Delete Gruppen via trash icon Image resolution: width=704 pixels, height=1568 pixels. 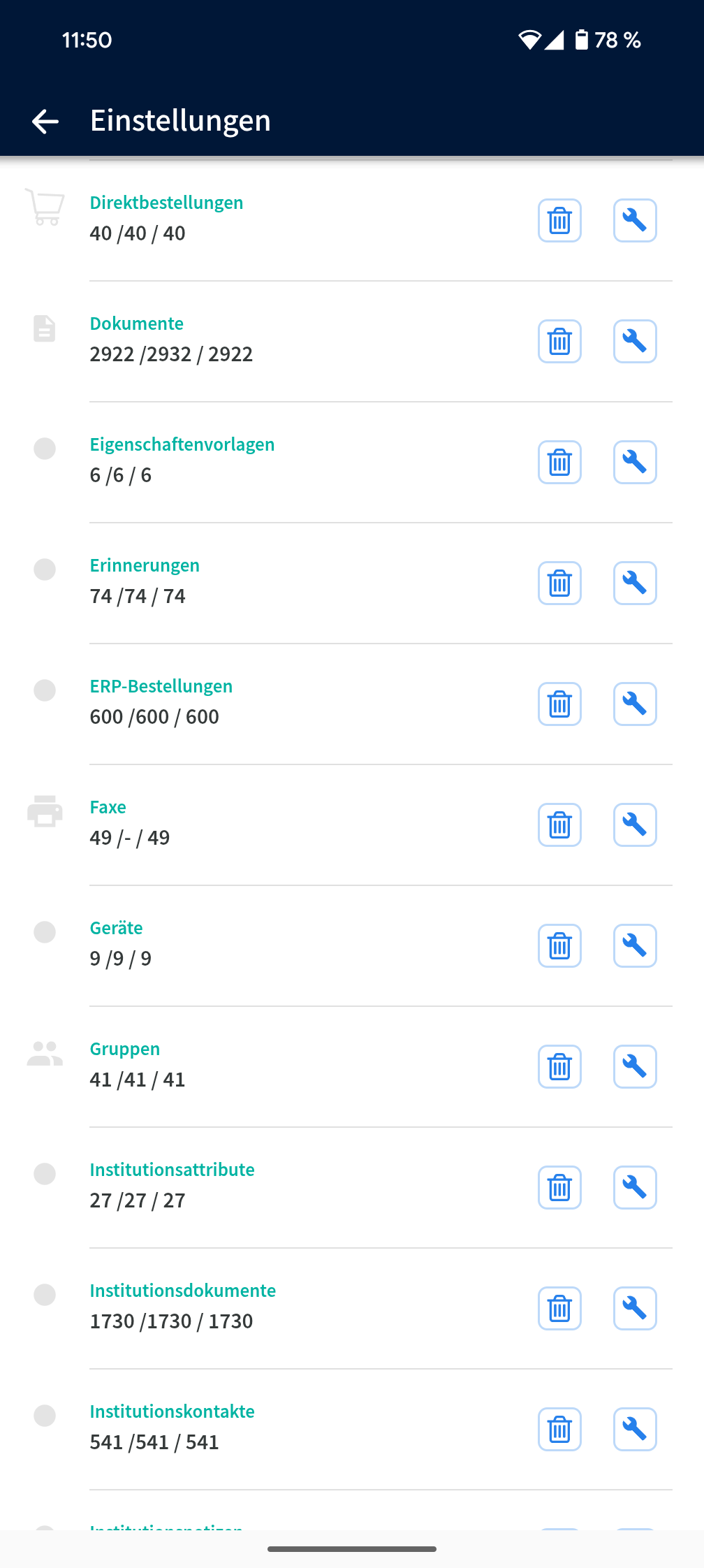coord(559,1067)
